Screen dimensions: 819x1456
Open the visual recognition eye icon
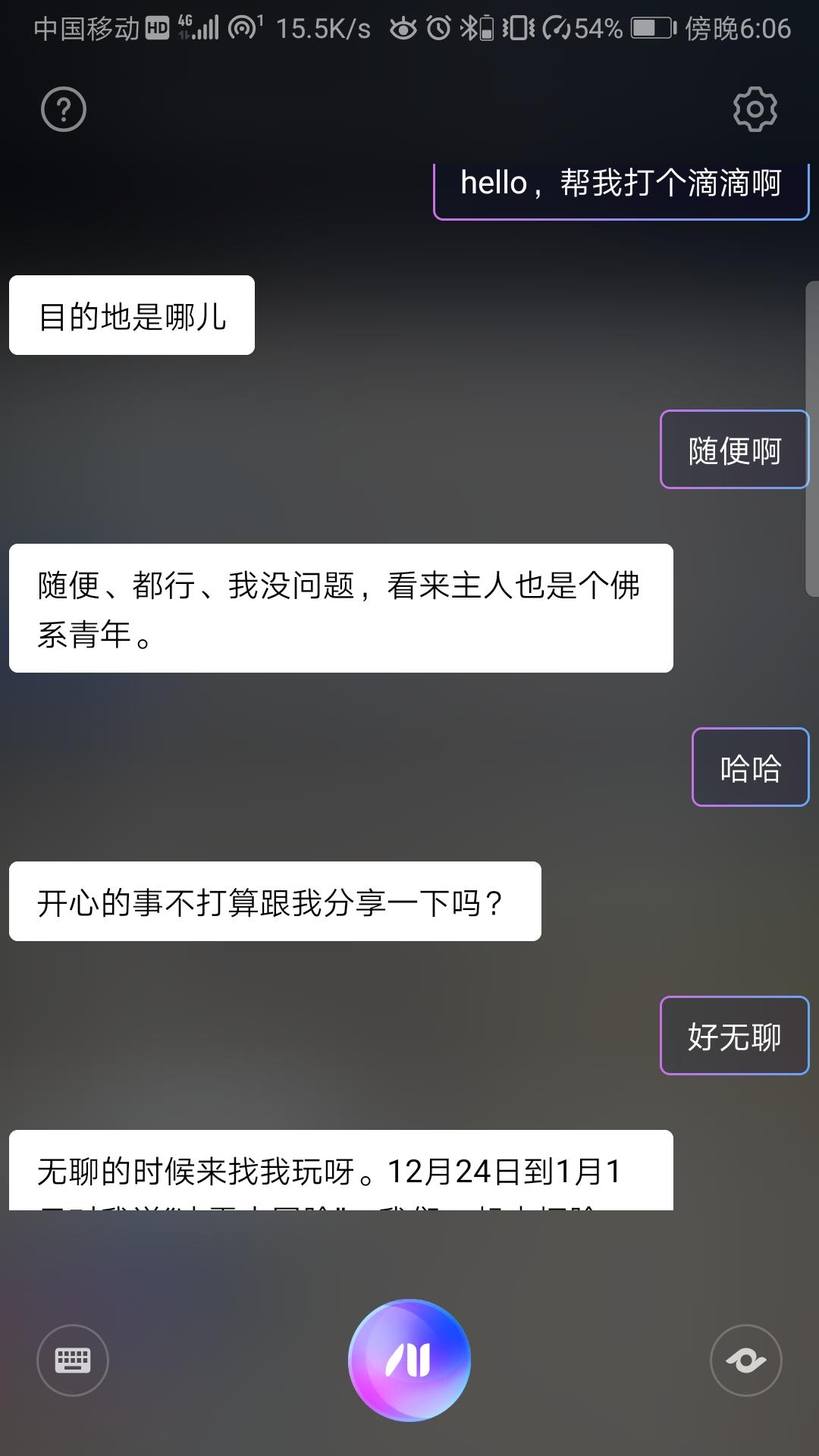click(x=746, y=1360)
